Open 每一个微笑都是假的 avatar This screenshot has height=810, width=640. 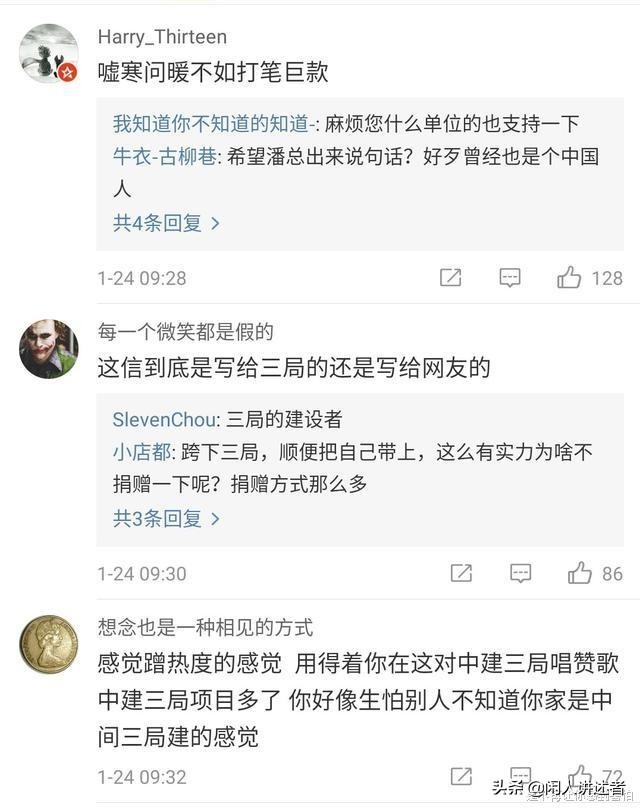click(x=49, y=349)
